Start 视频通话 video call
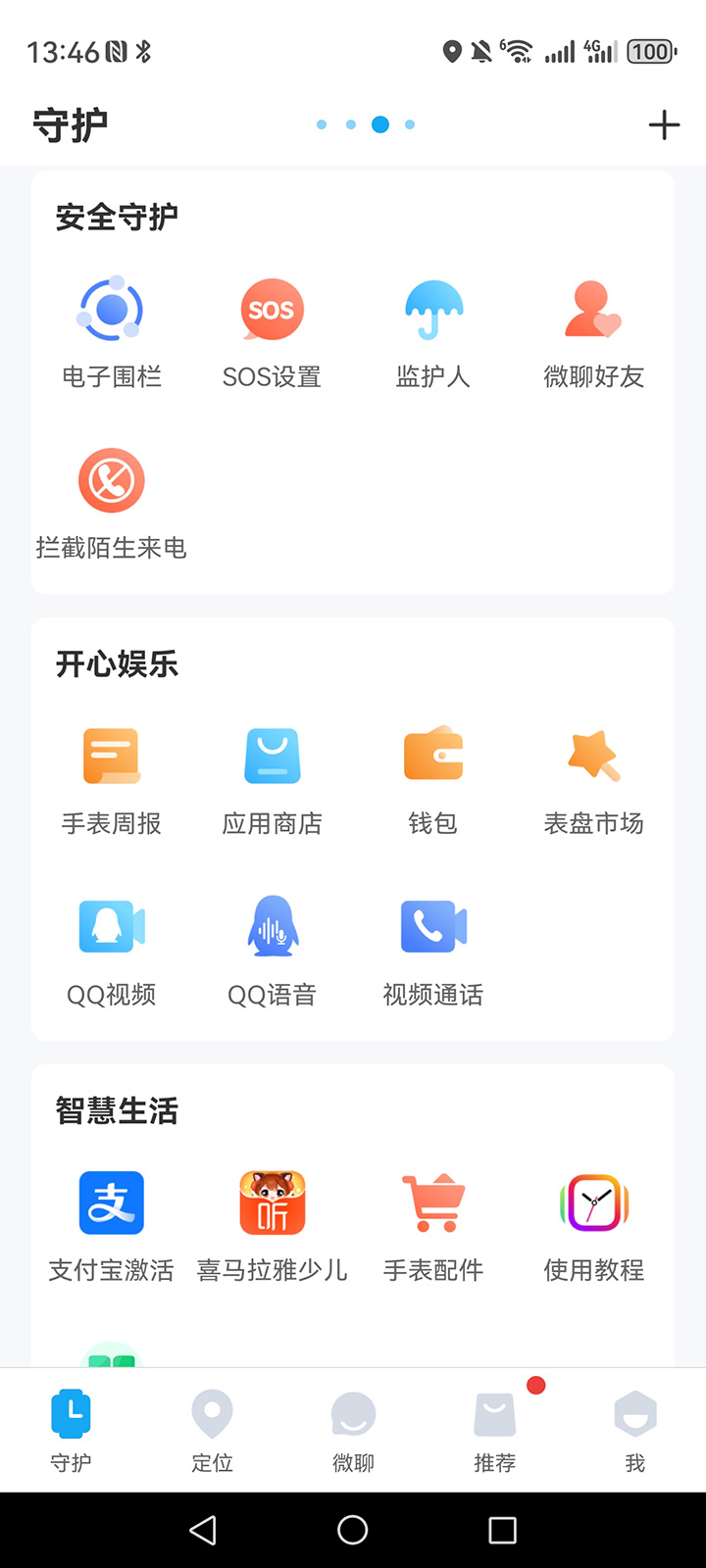This screenshot has width=706, height=1568. (433, 951)
